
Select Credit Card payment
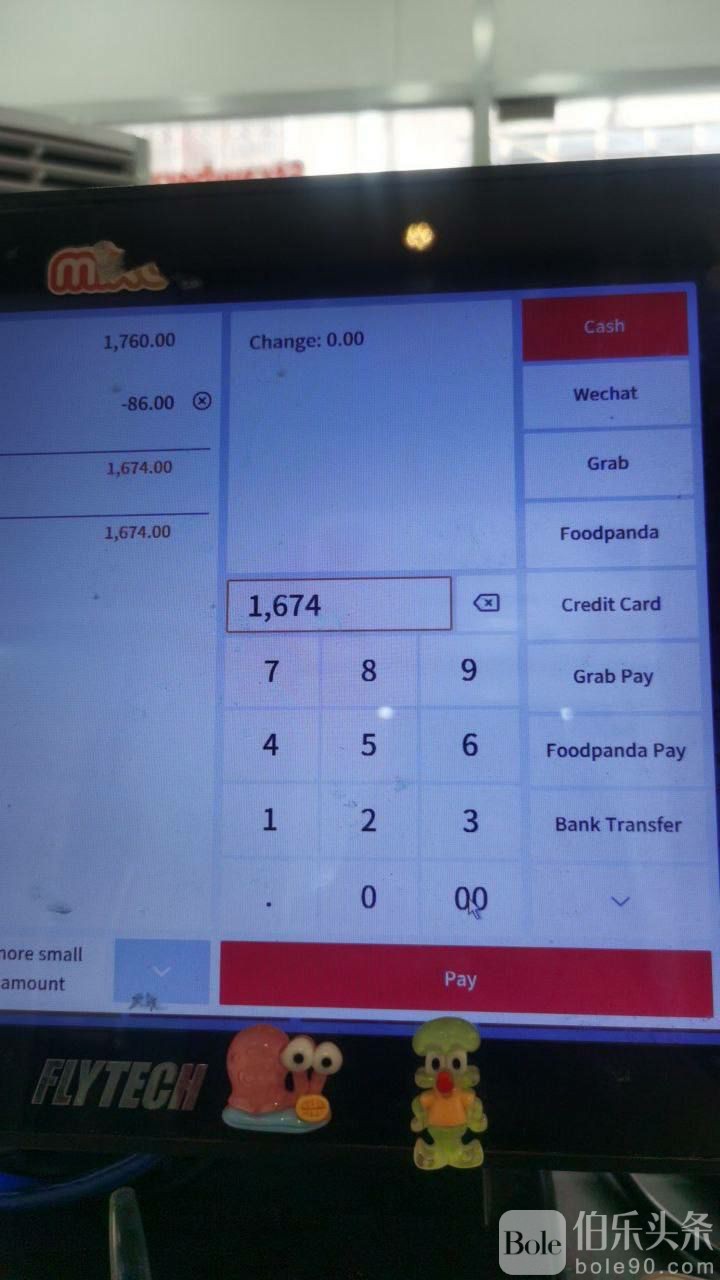click(x=610, y=604)
